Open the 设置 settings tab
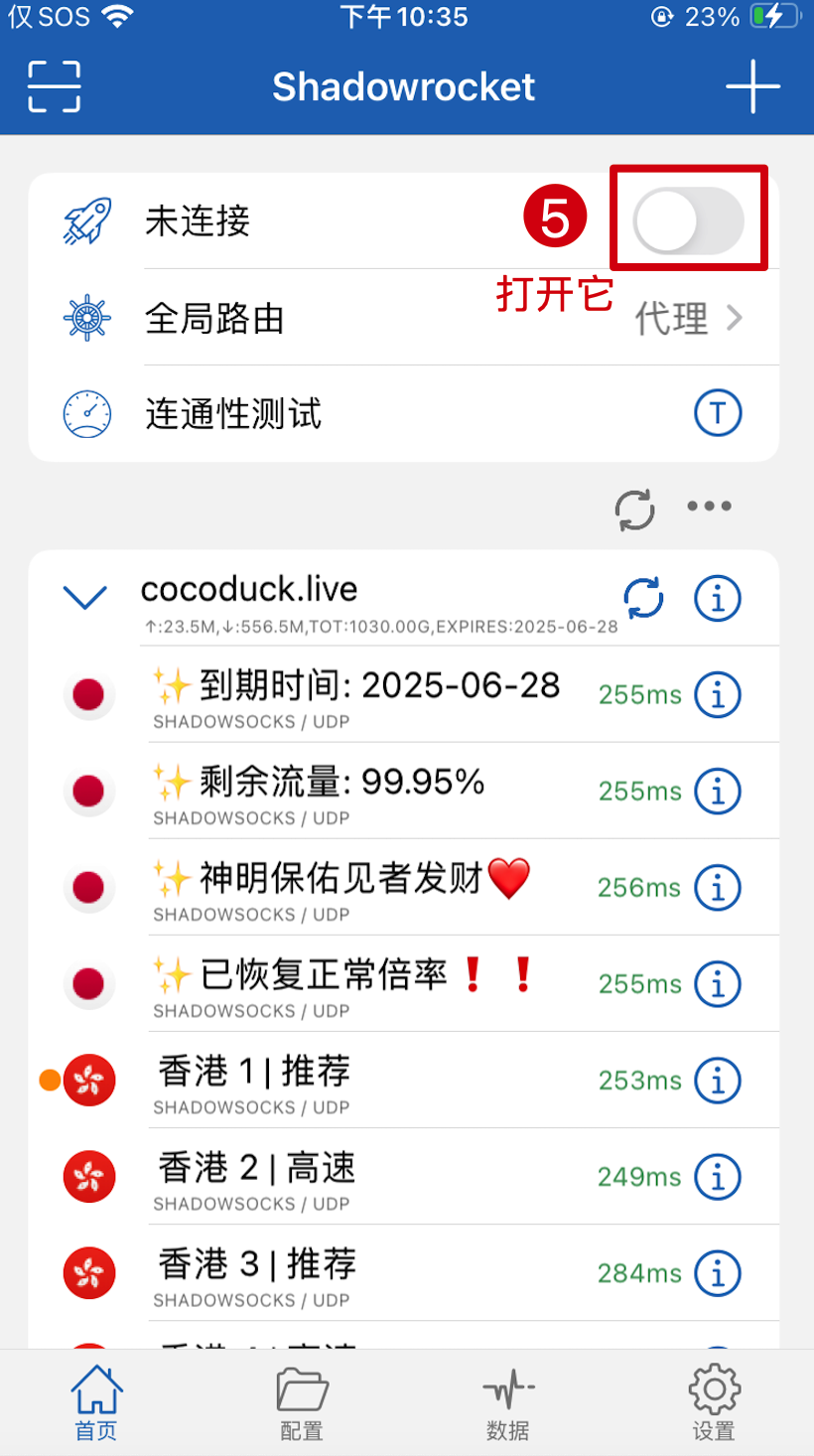 point(713,1400)
